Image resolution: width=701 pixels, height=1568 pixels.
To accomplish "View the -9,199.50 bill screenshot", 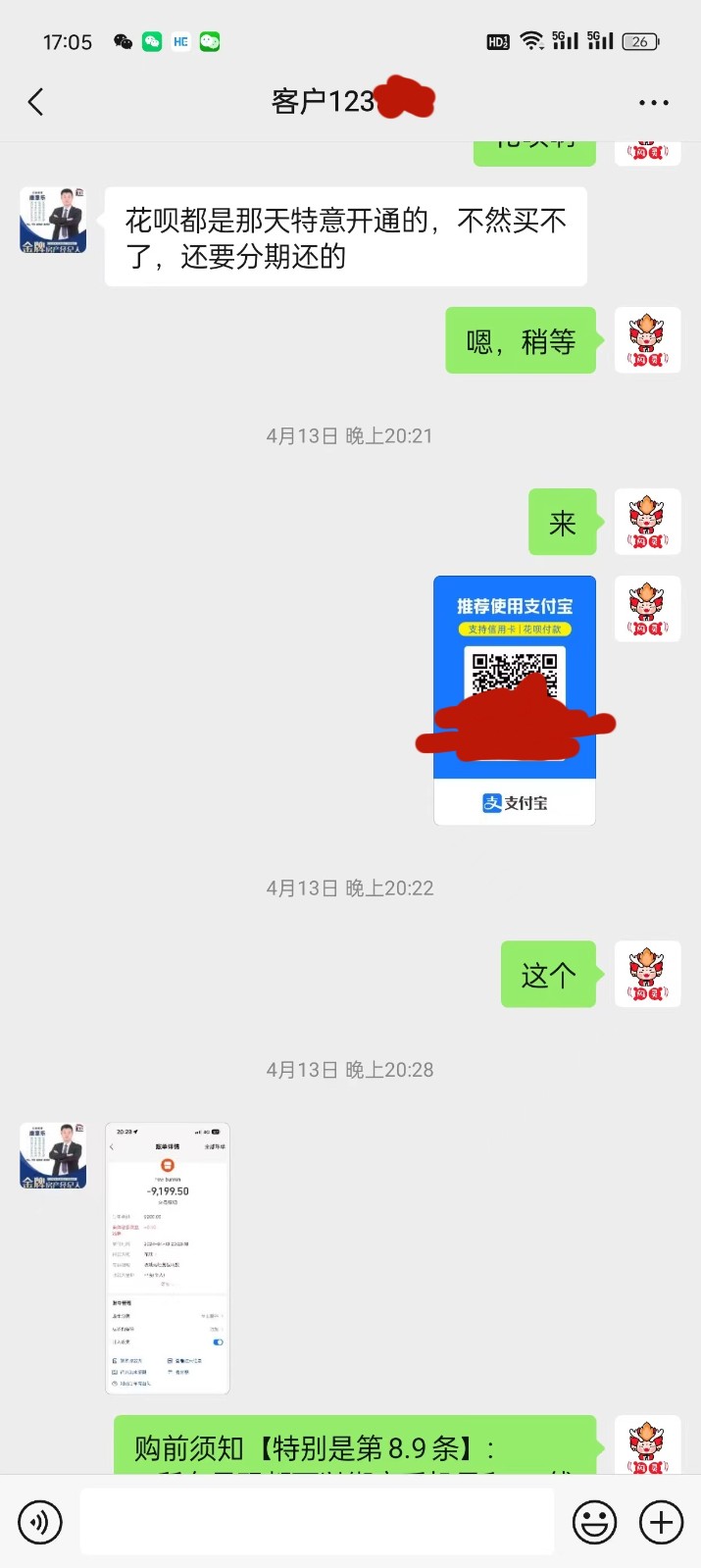I will pos(168,1258).
